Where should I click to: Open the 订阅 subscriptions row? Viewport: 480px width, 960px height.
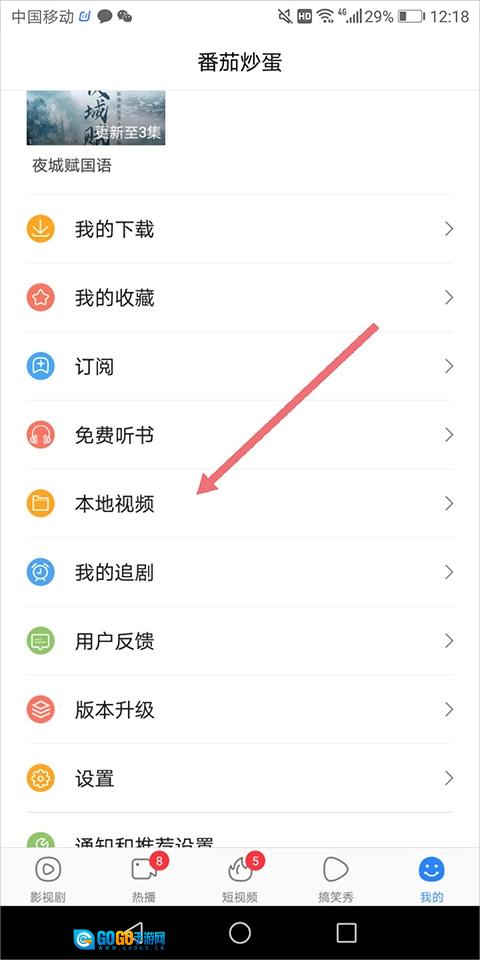240,367
